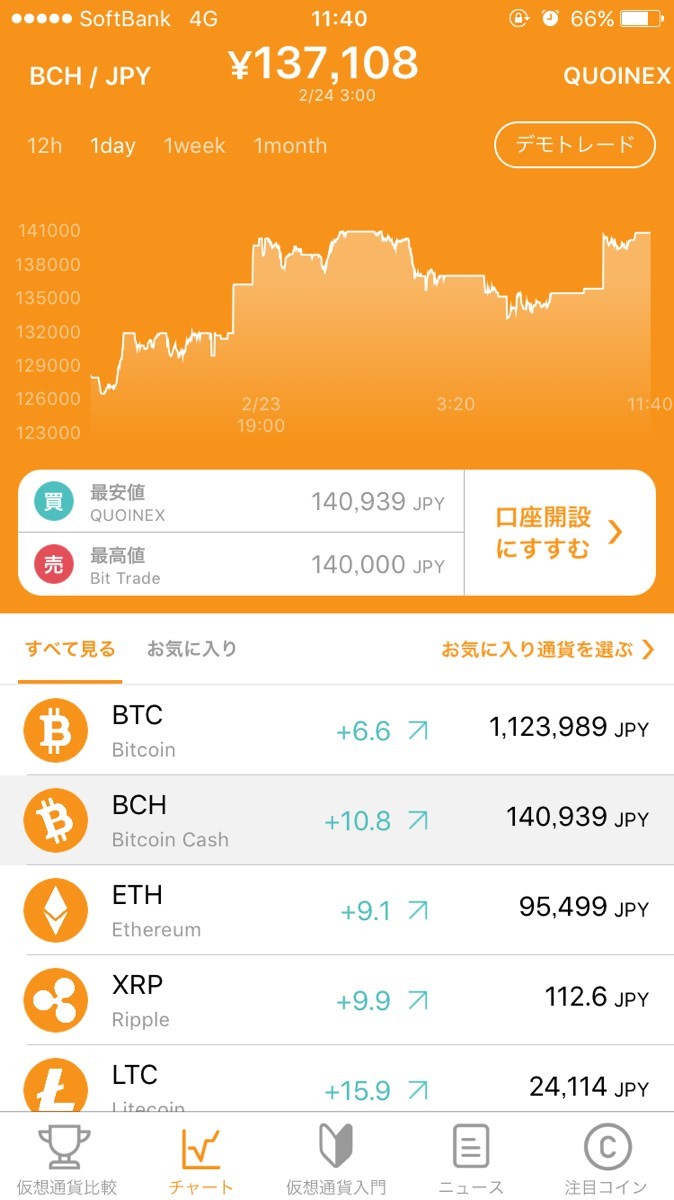The height and width of the screenshot is (1200, 674).
Task: Go to the 仮想通貨比較 tab
Action: tap(67, 1160)
